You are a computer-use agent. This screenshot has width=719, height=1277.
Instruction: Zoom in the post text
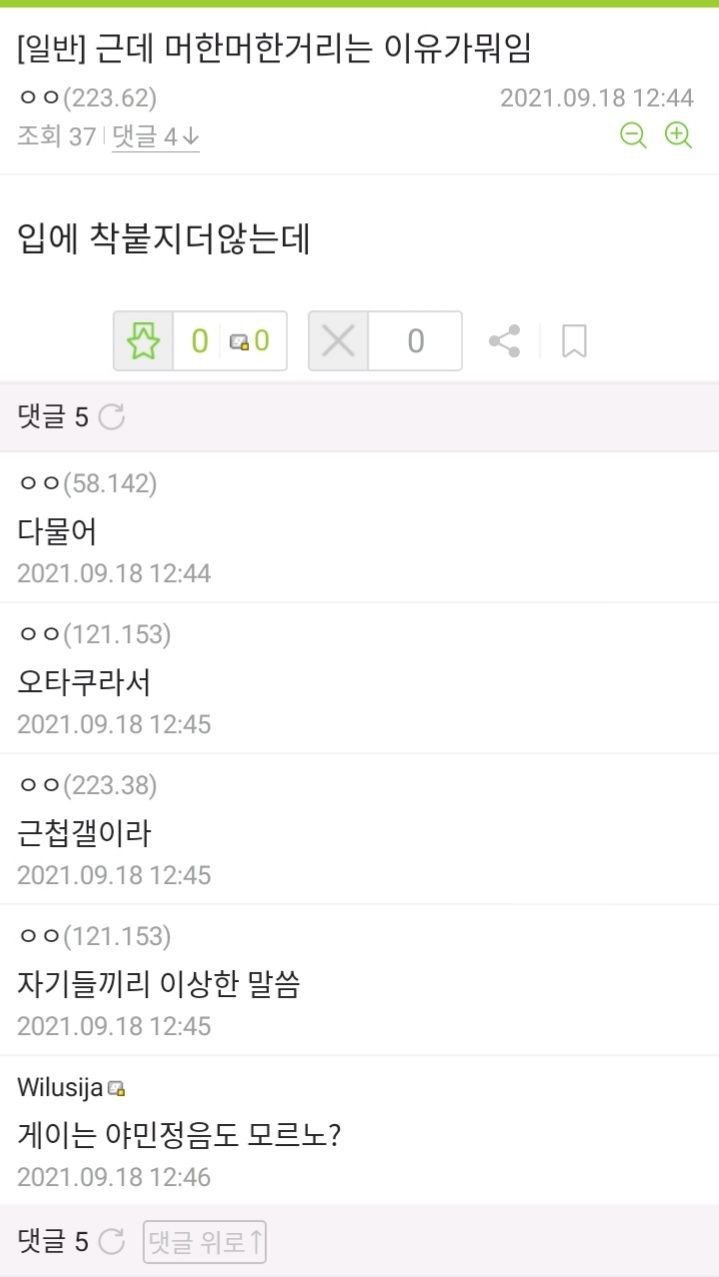coord(679,136)
